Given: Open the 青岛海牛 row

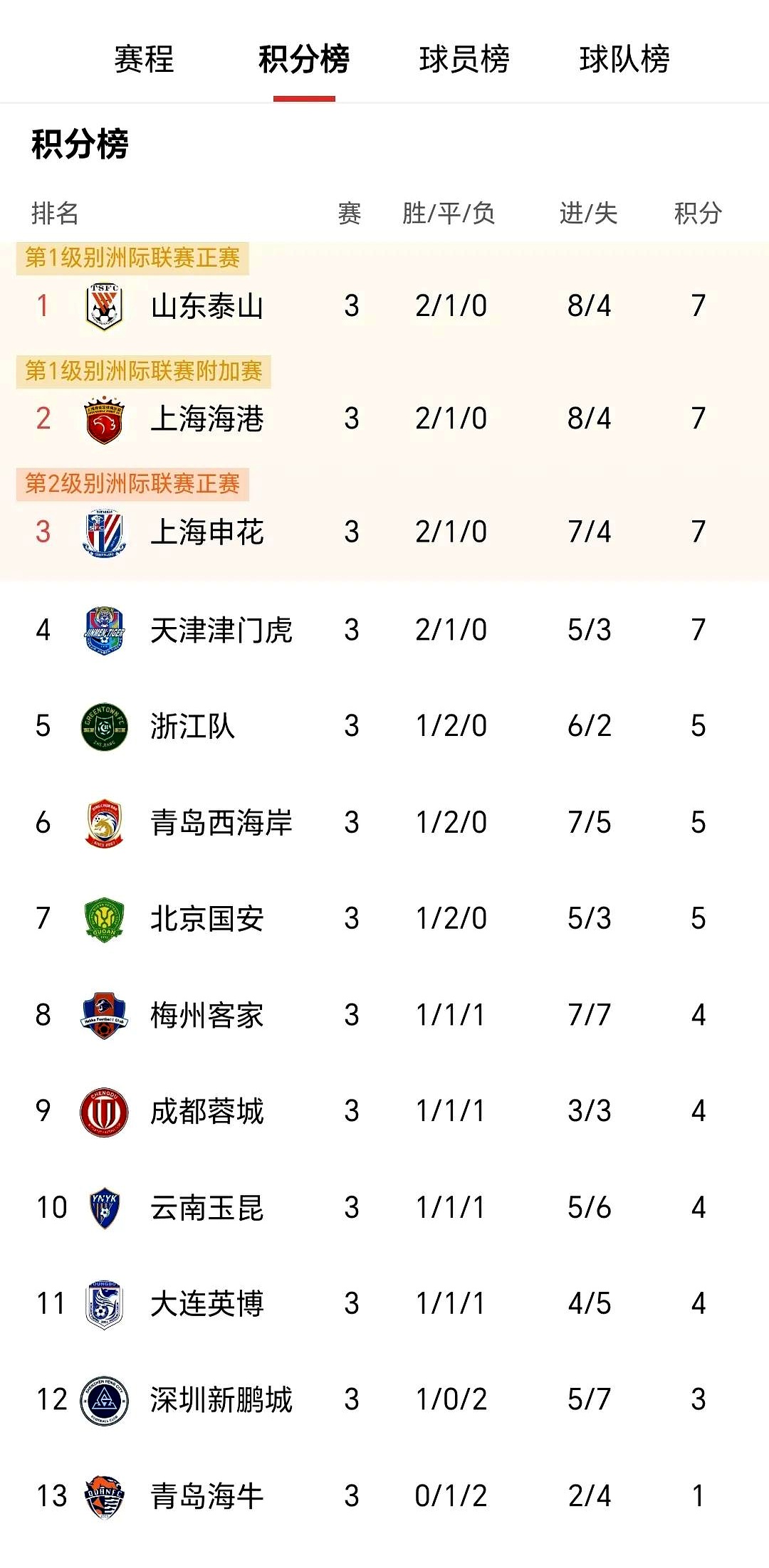Looking at the screenshot, I should pyautogui.click(x=207, y=1496).
